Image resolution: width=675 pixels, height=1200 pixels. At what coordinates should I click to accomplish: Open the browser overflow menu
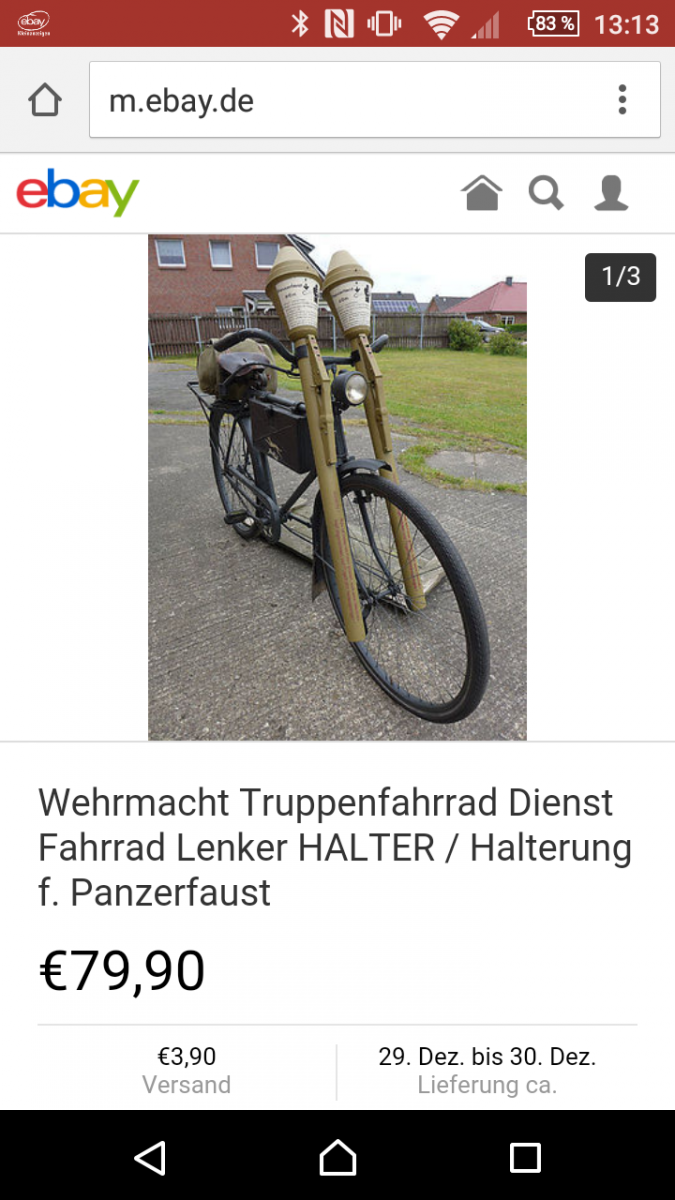(x=622, y=100)
